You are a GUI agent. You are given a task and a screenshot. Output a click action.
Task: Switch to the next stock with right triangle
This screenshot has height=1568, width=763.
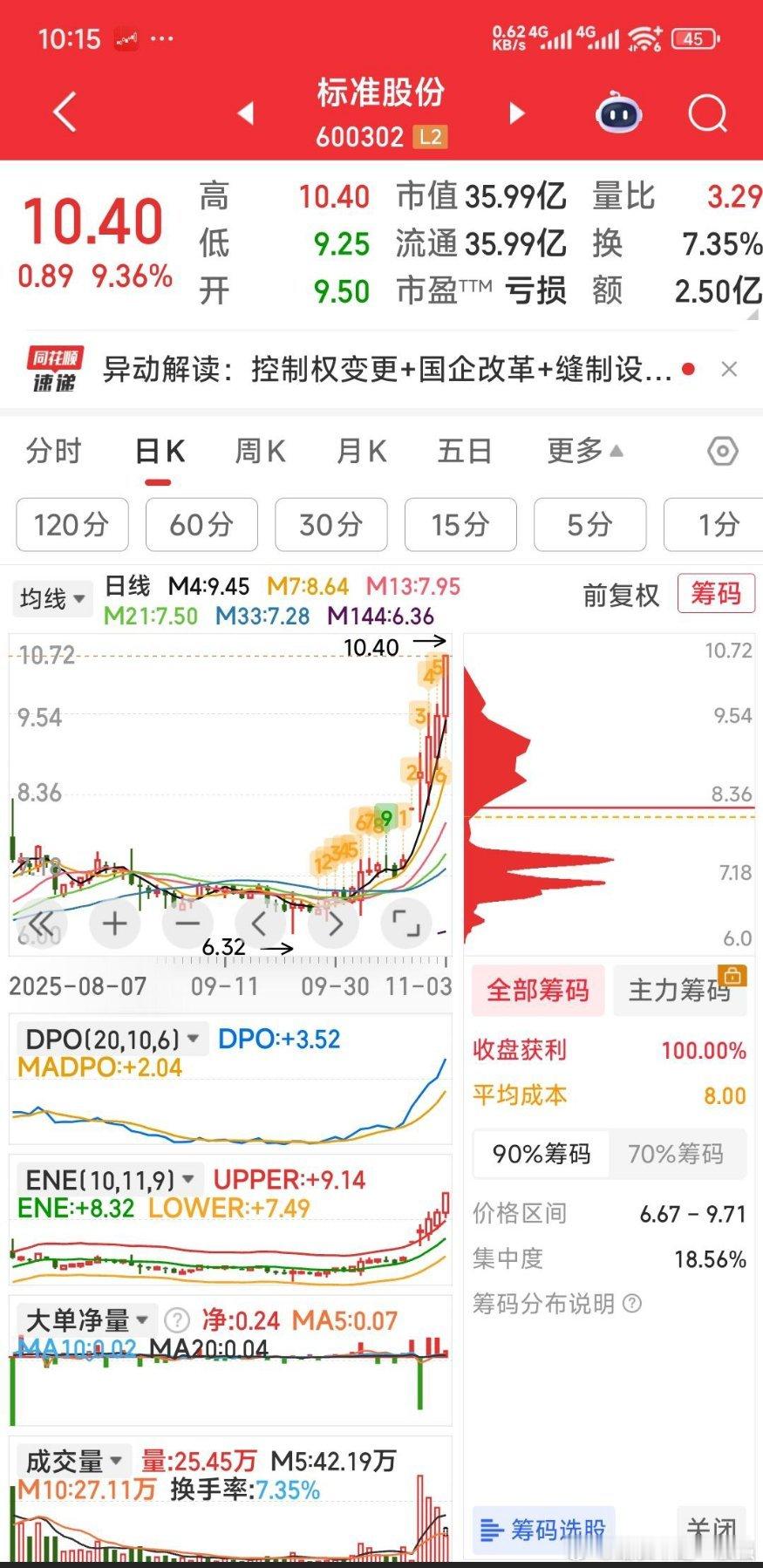pos(517,113)
